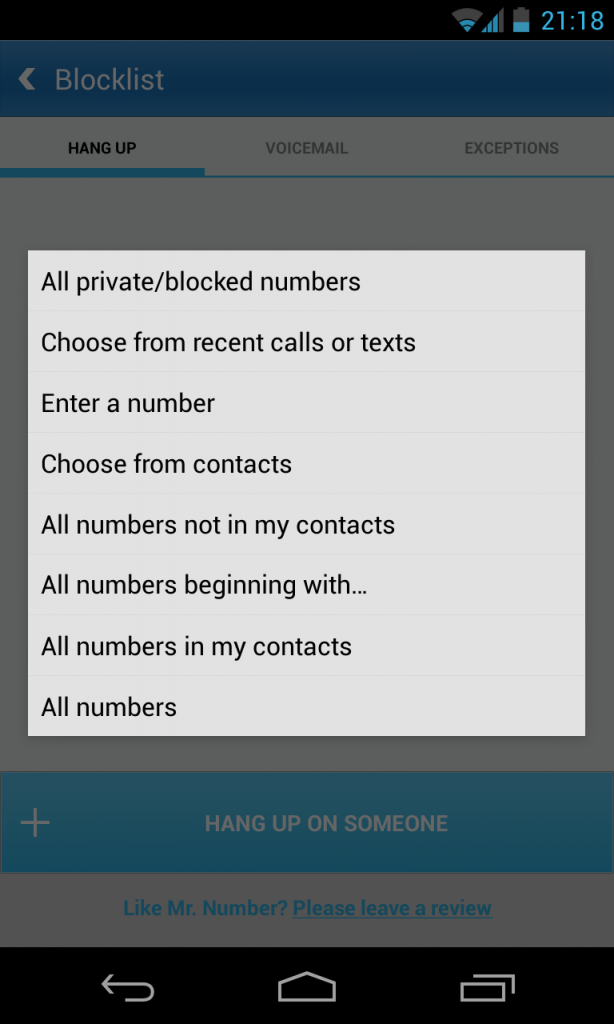The height and width of the screenshot is (1024, 614).
Task: Tap the system back button
Action: [x=128, y=988]
